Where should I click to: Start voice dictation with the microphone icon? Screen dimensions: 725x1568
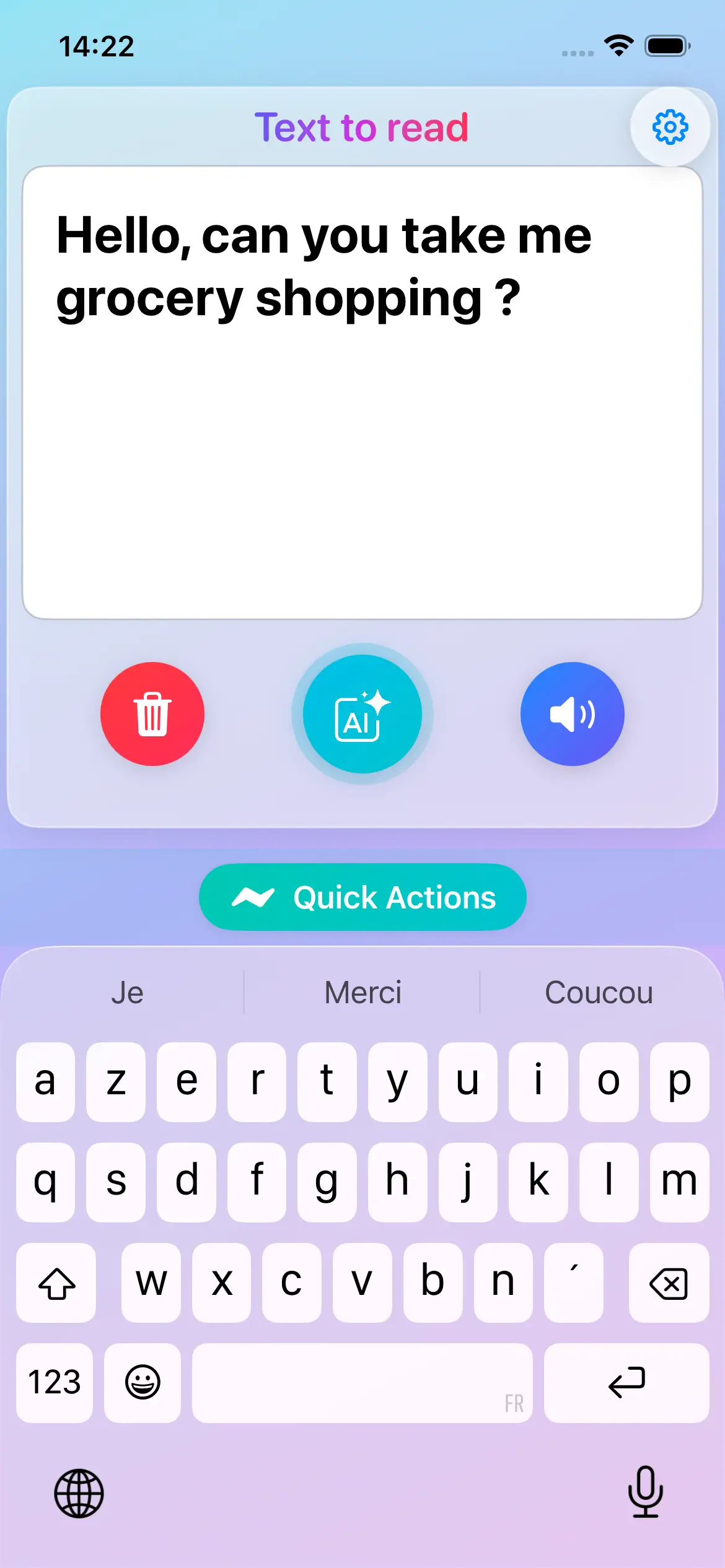[644, 1494]
